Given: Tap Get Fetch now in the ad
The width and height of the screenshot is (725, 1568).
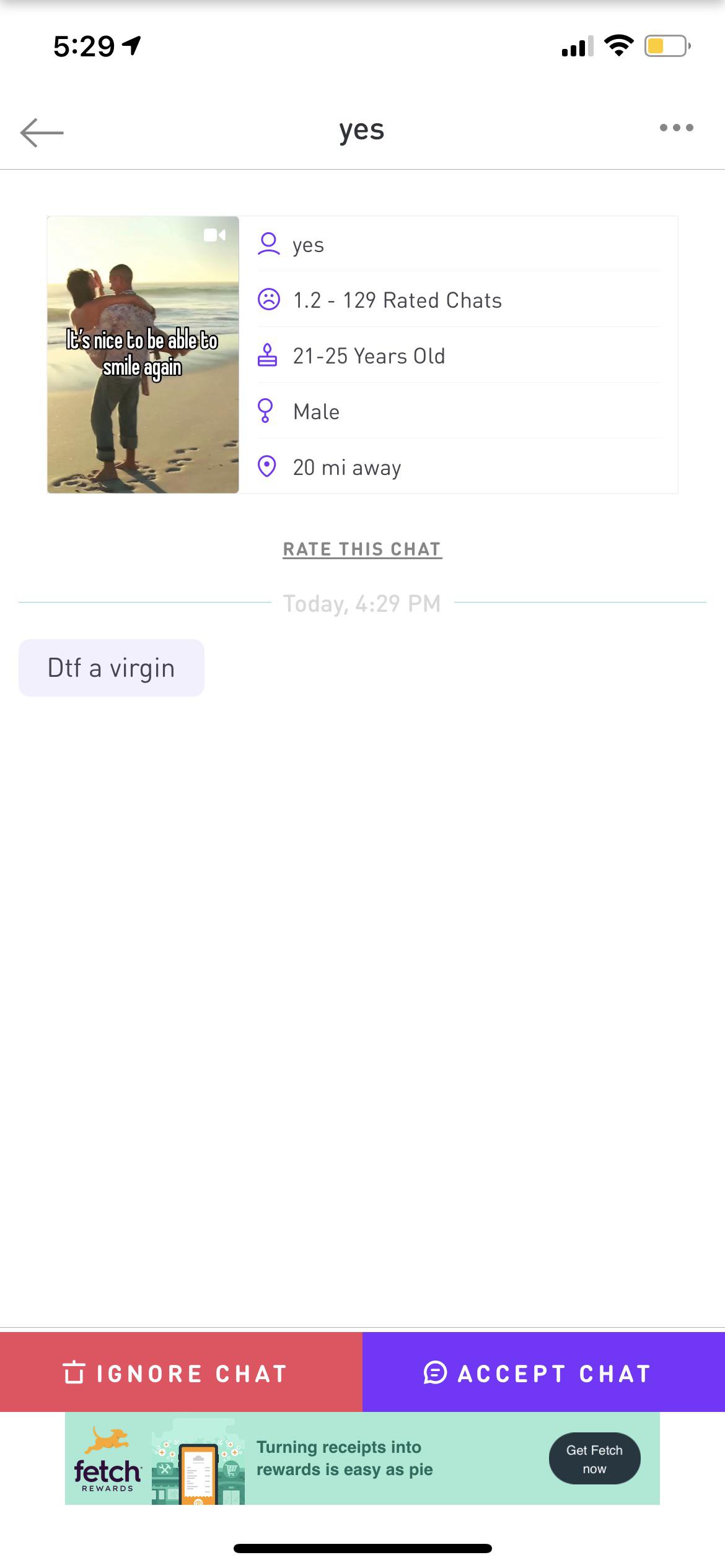Looking at the screenshot, I should (x=594, y=1458).
